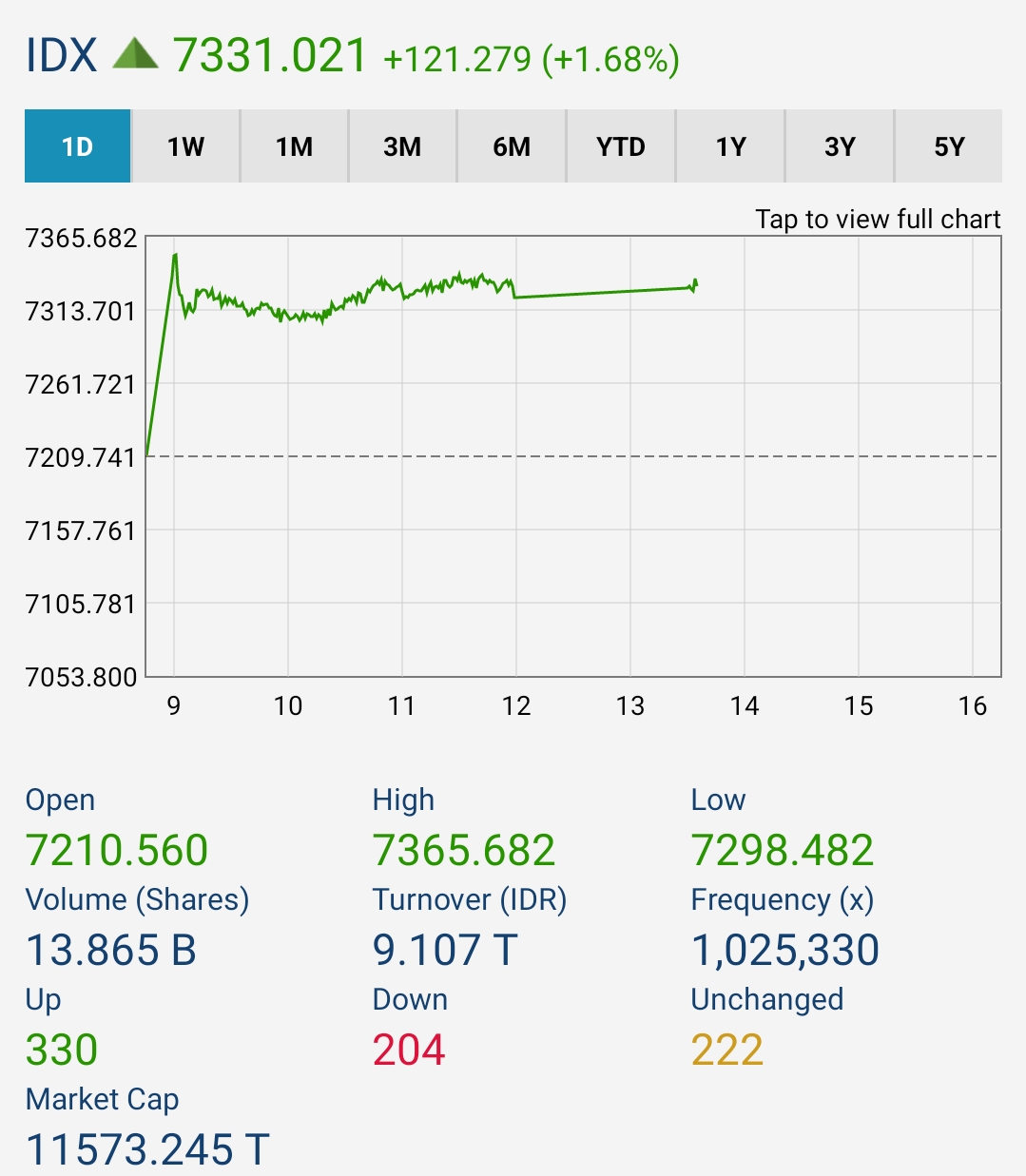Screen dimensions: 1026x1176
Task: Show the 1M chart period
Action: [x=294, y=146]
